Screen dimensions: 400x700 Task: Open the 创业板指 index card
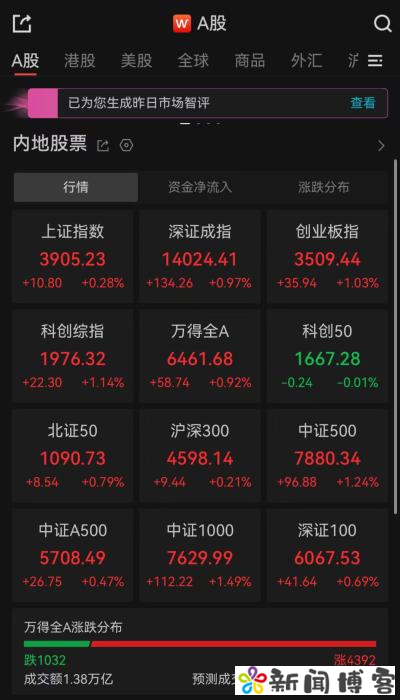coord(327,257)
